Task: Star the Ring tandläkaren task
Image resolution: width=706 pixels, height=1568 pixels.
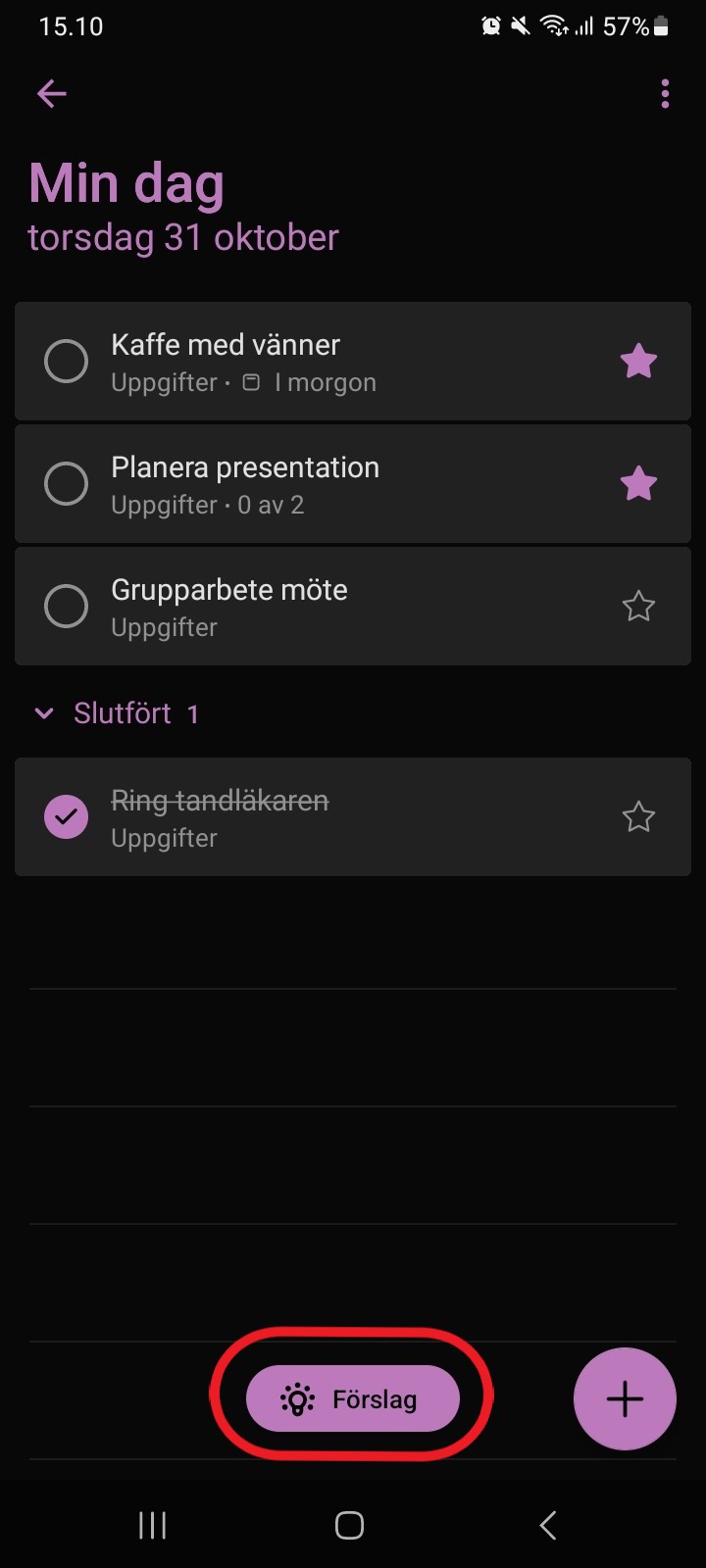Action: 638,817
